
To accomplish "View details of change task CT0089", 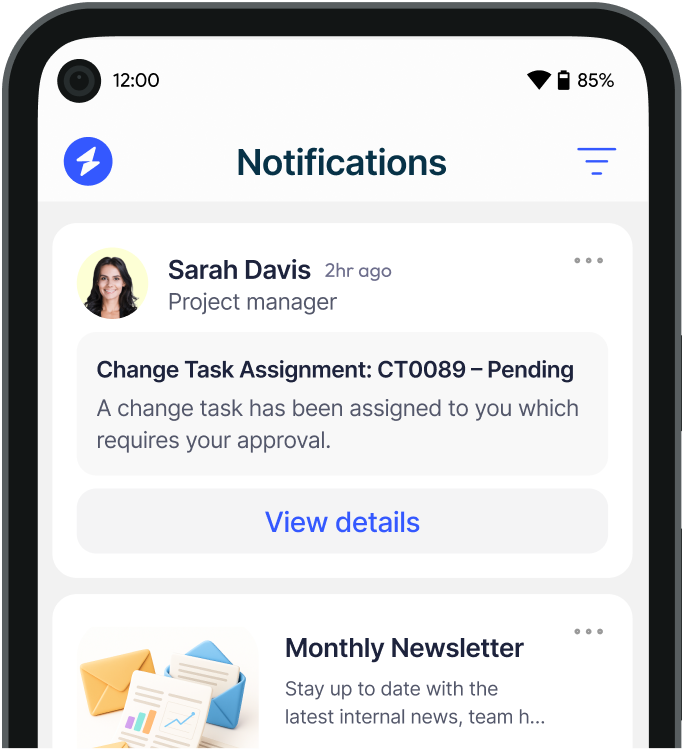I will click(342, 521).
